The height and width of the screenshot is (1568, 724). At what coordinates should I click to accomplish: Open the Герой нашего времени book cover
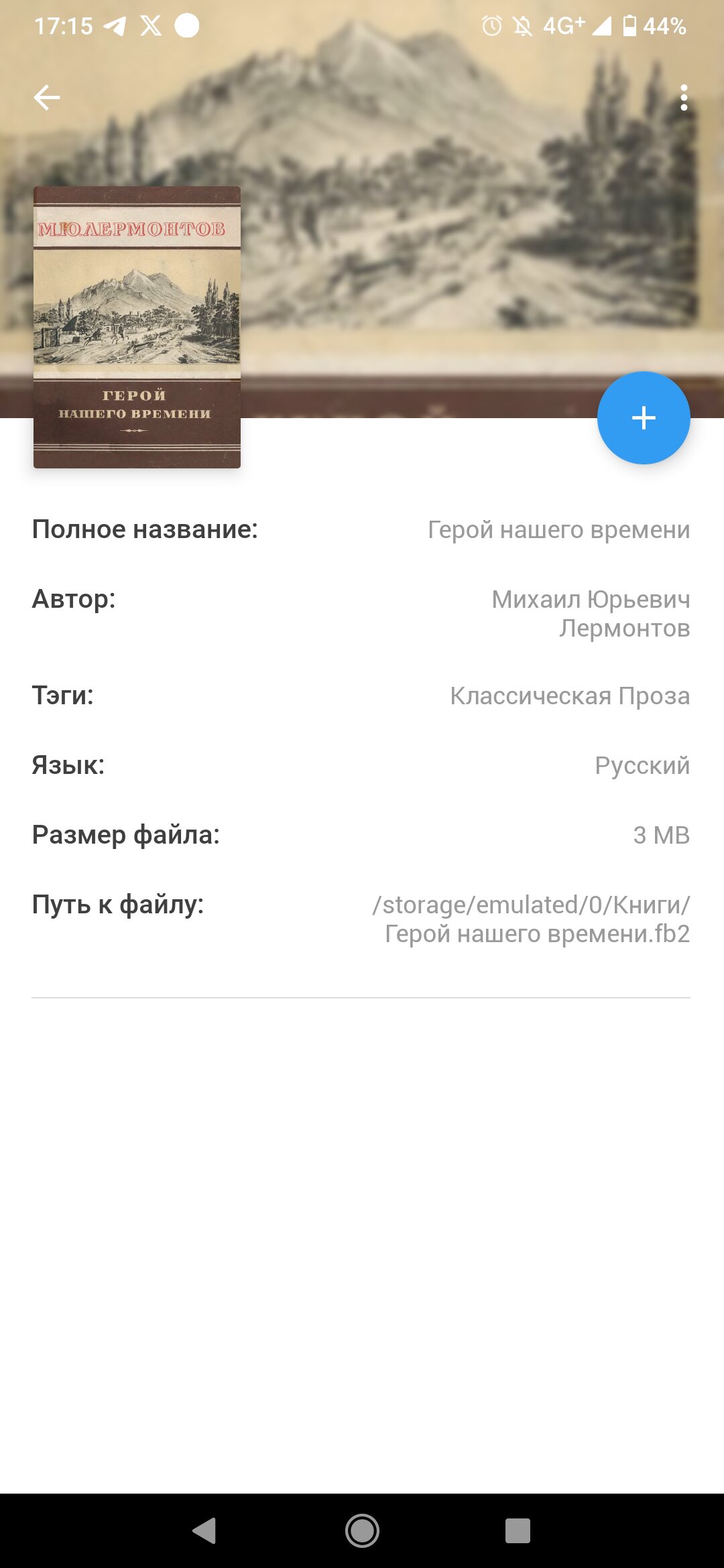[x=137, y=327]
